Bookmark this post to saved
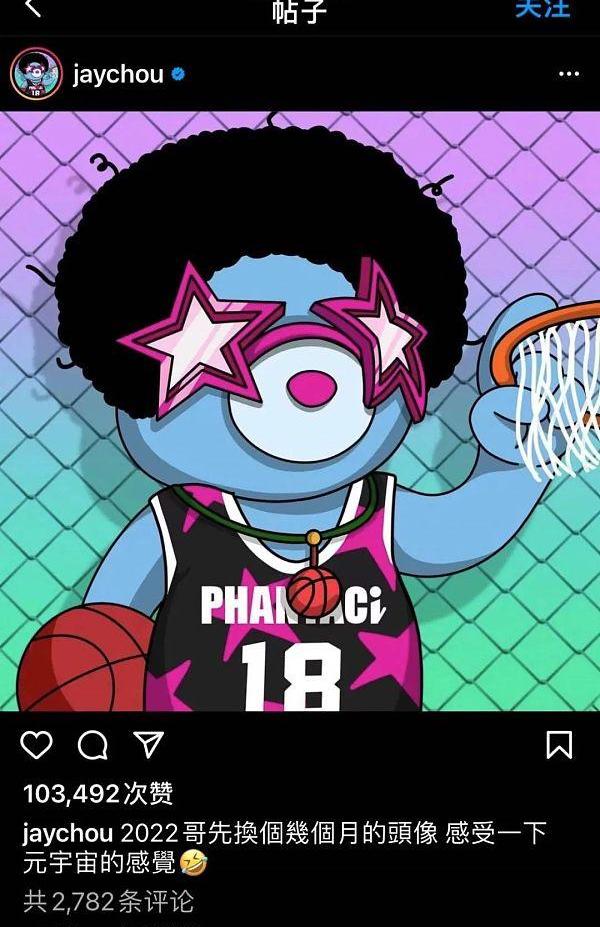The height and width of the screenshot is (927, 600). (559, 744)
